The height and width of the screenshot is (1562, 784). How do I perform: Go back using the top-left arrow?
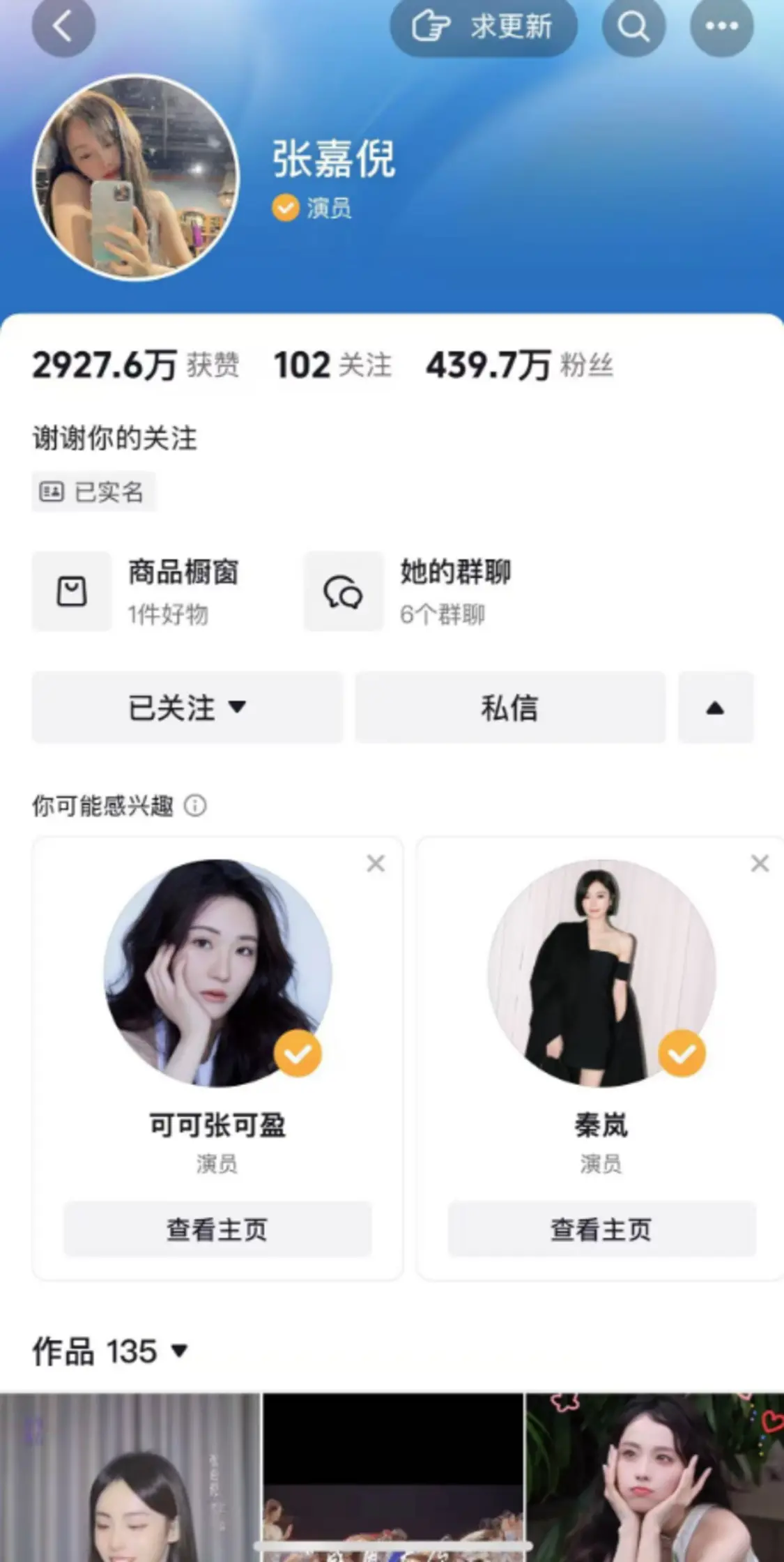point(63,27)
